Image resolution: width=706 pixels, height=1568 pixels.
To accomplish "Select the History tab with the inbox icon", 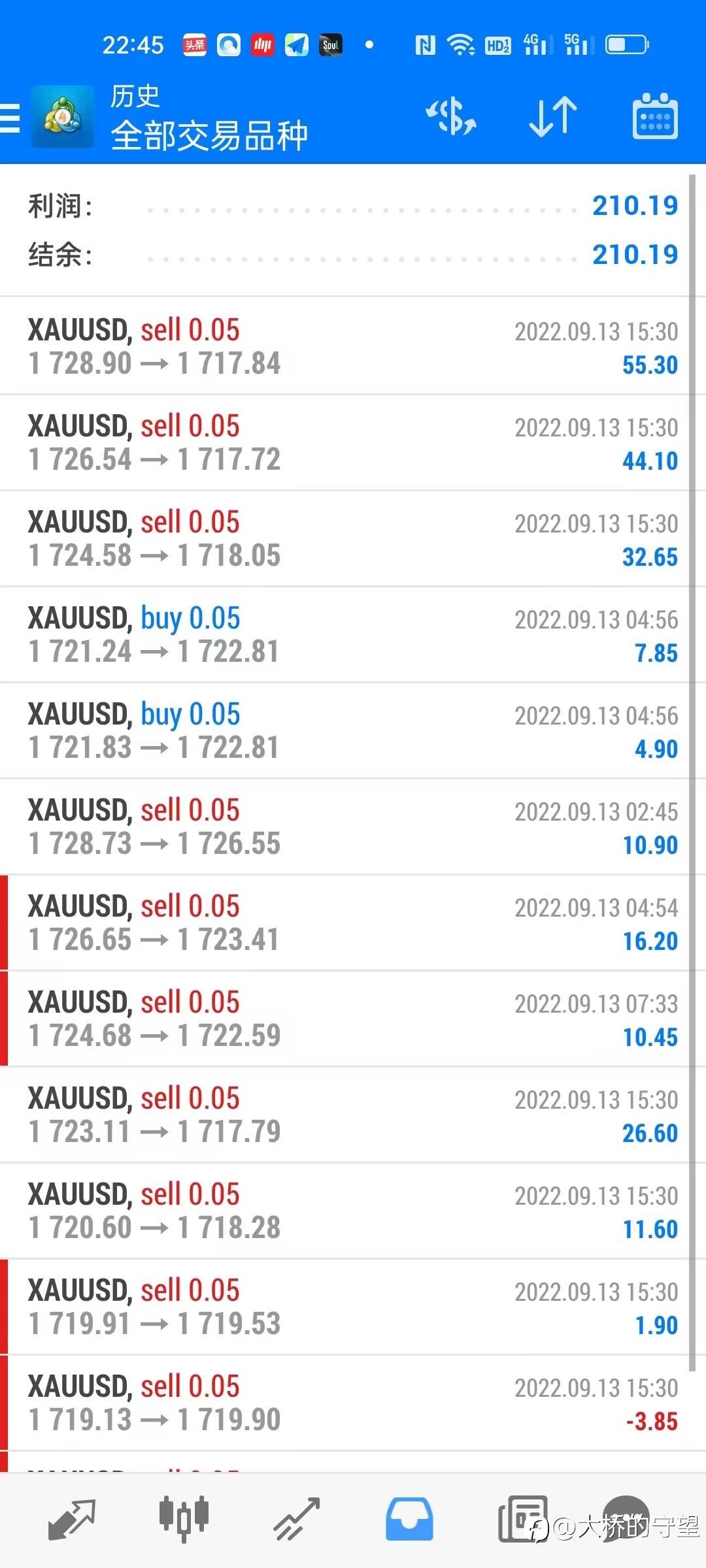I will 409,1520.
